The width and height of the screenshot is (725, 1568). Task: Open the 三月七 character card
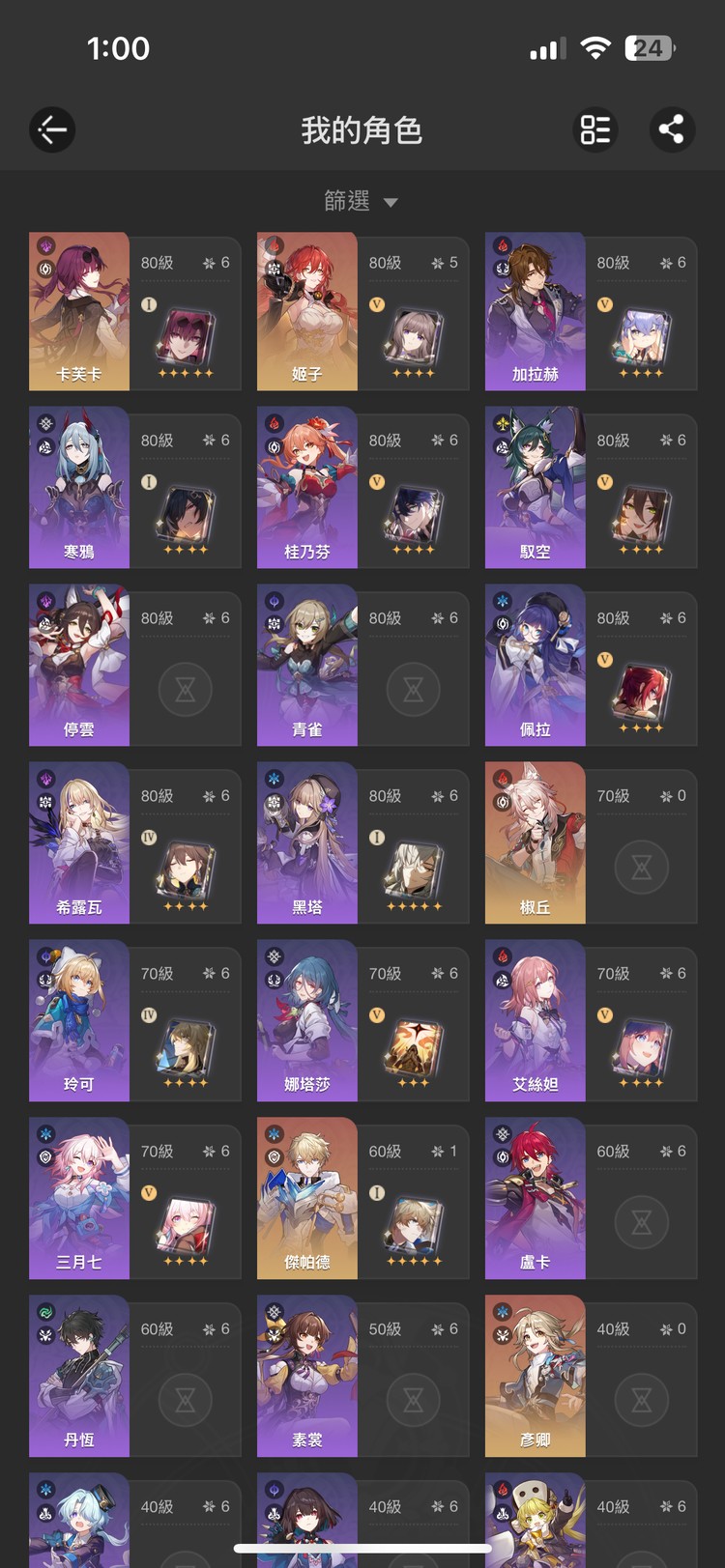pos(134,1199)
